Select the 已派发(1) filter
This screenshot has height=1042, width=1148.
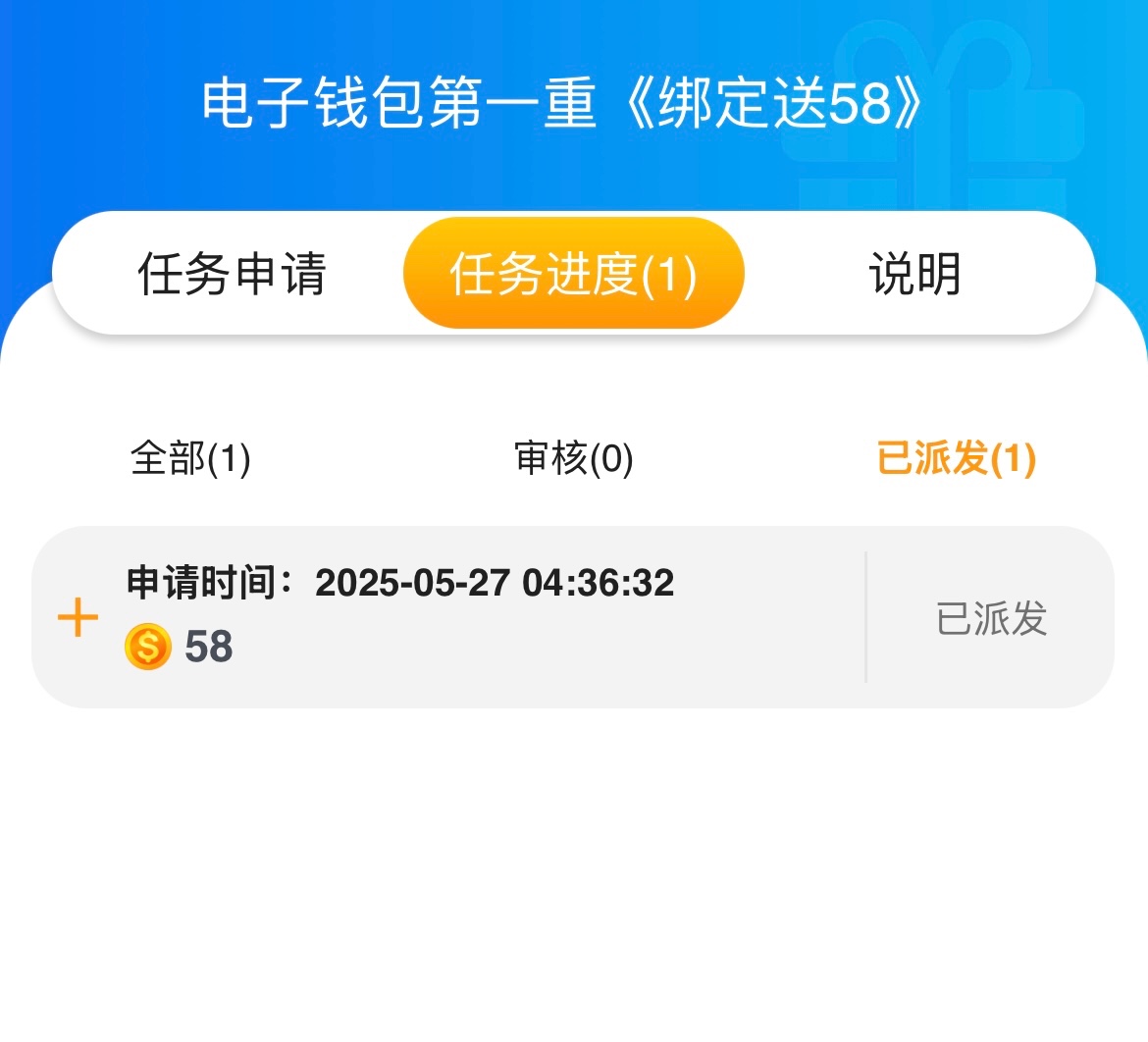(x=956, y=458)
